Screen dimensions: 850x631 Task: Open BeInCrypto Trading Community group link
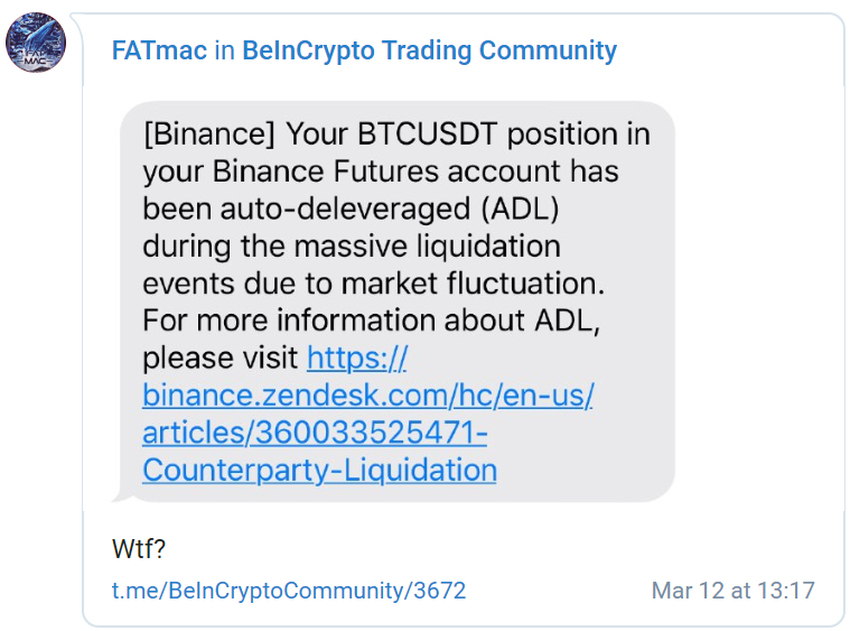tap(429, 50)
